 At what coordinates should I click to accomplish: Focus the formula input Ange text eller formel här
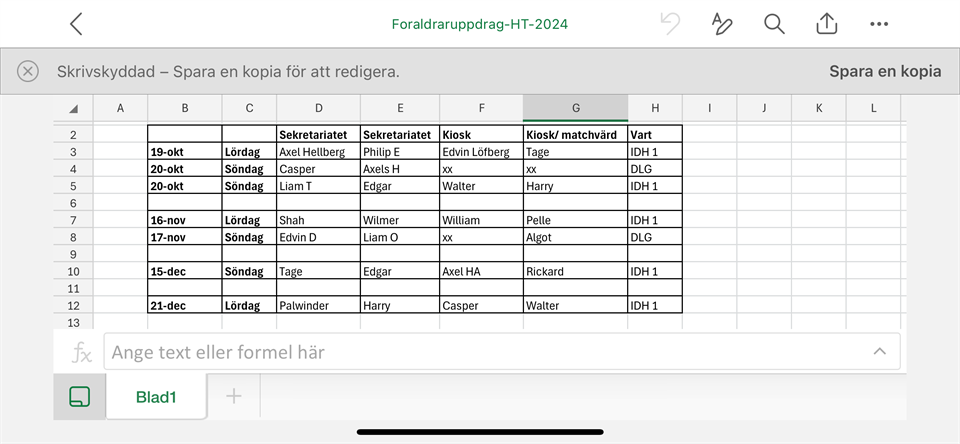pyautogui.click(x=480, y=352)
